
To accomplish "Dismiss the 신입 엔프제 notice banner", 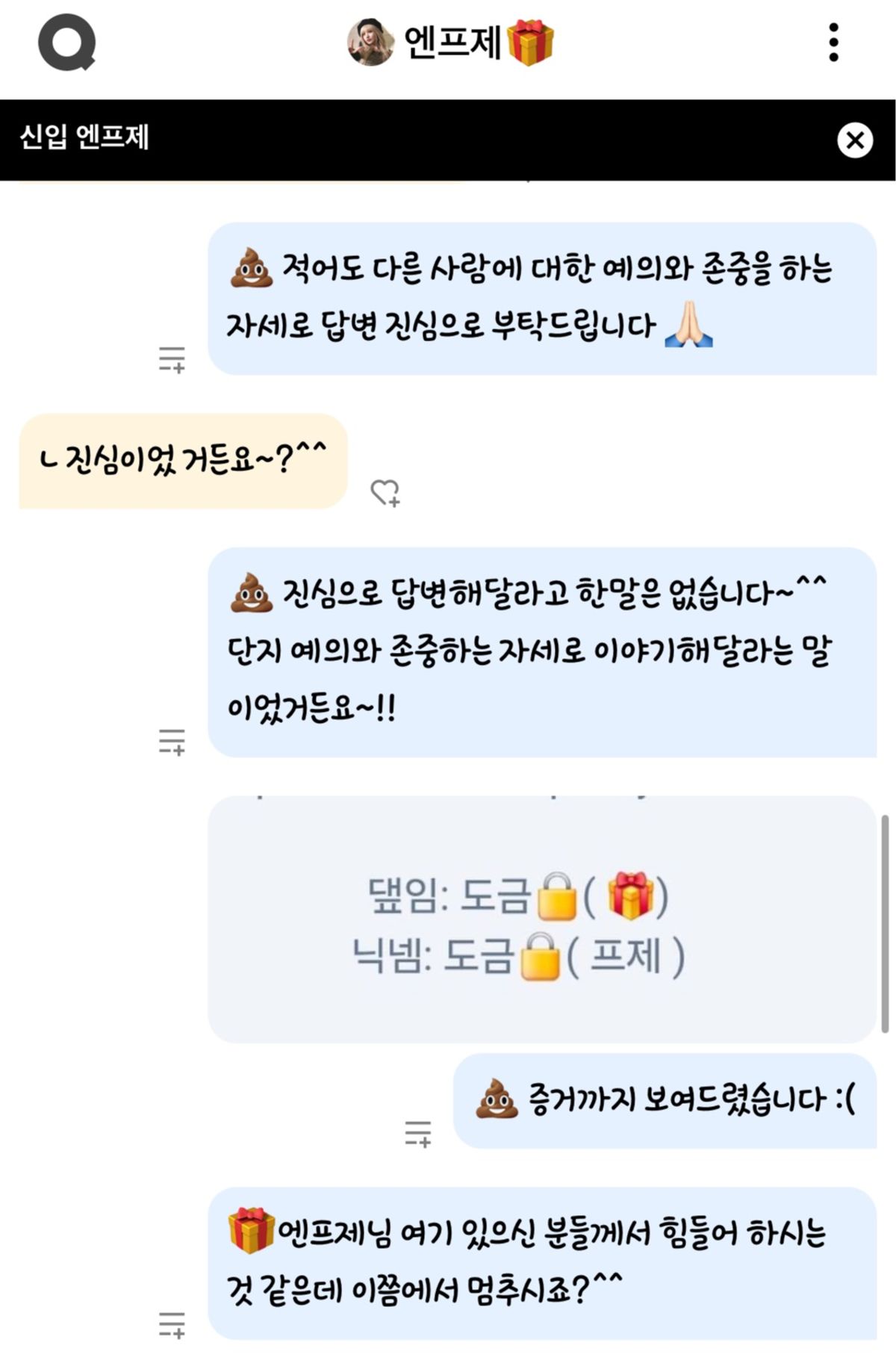I will (855, 140).
